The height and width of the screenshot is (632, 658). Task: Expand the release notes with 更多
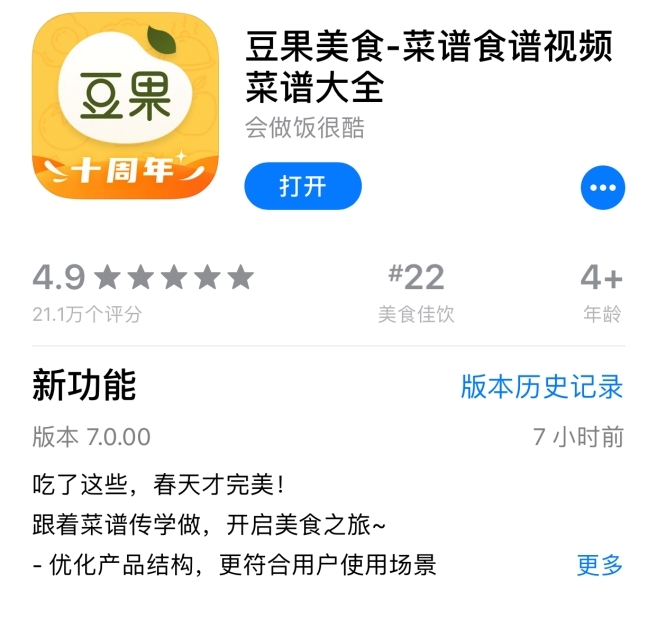(600, 565)
